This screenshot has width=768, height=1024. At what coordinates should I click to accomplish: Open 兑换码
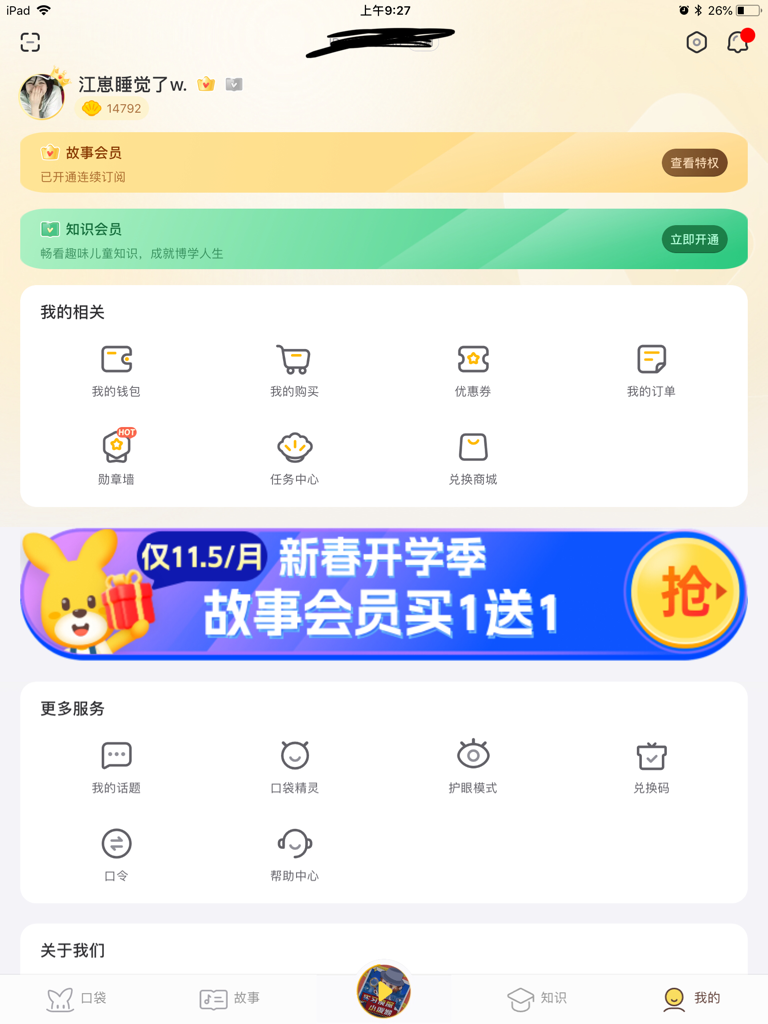coord(651,766)
